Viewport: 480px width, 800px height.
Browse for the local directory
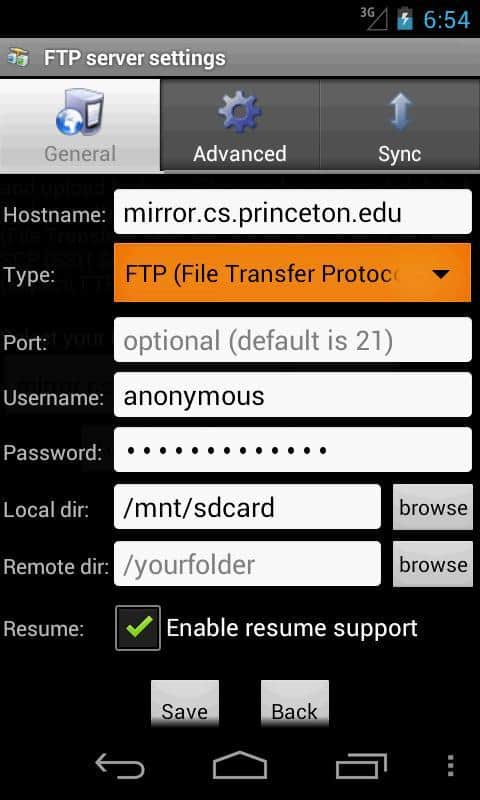coord(433,508)
